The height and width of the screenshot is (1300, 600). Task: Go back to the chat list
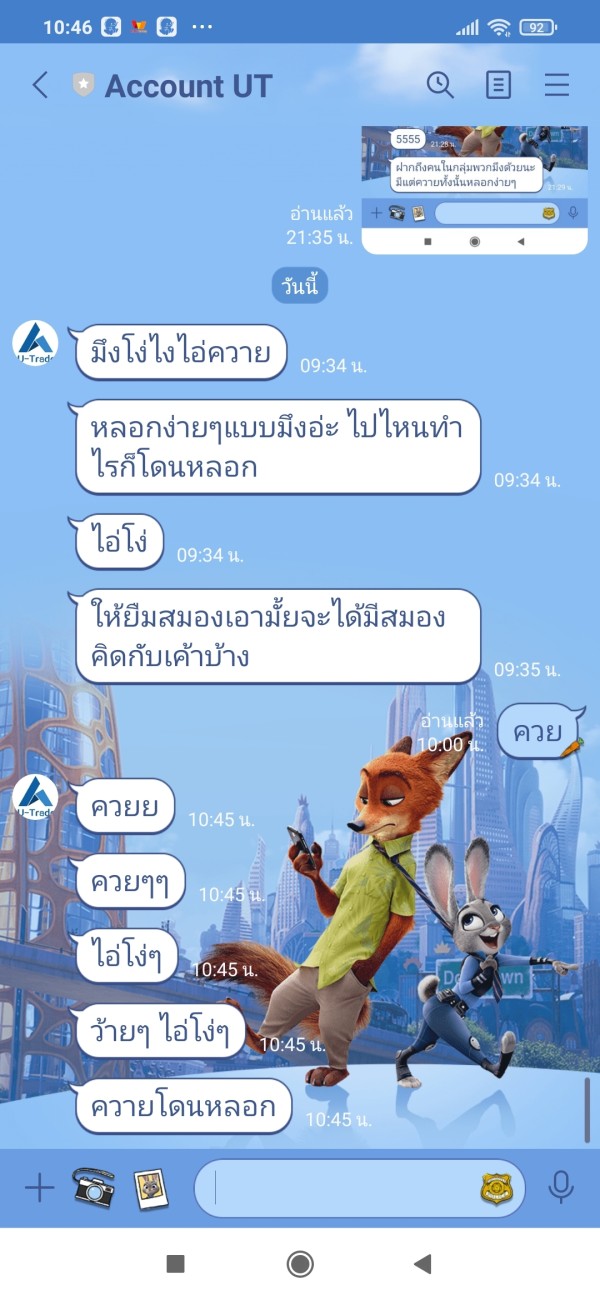(x=40, y=85)
